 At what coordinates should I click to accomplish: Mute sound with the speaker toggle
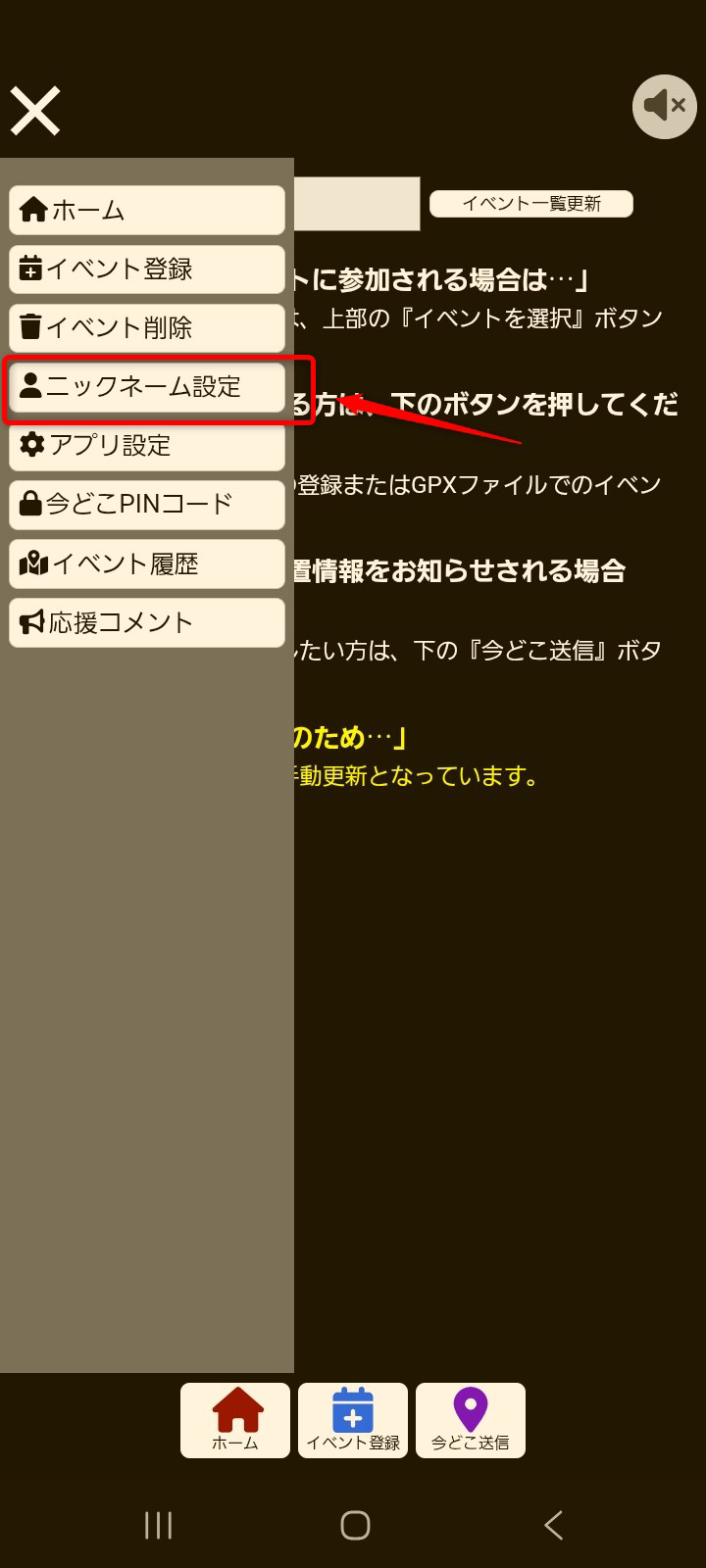tap(664, 106)
